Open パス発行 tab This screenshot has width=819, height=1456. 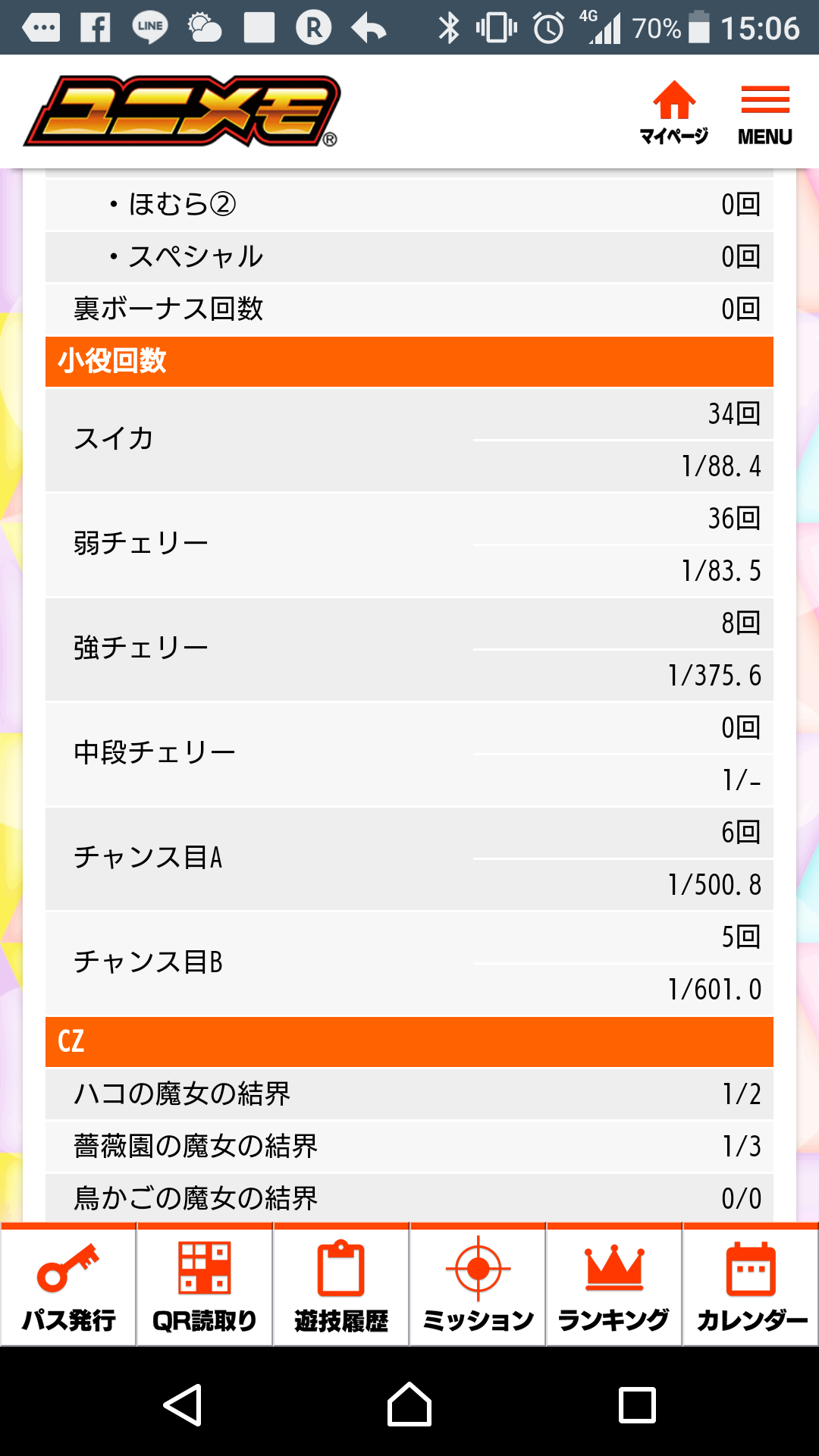pyautogui.click(x=68, y=1285)
